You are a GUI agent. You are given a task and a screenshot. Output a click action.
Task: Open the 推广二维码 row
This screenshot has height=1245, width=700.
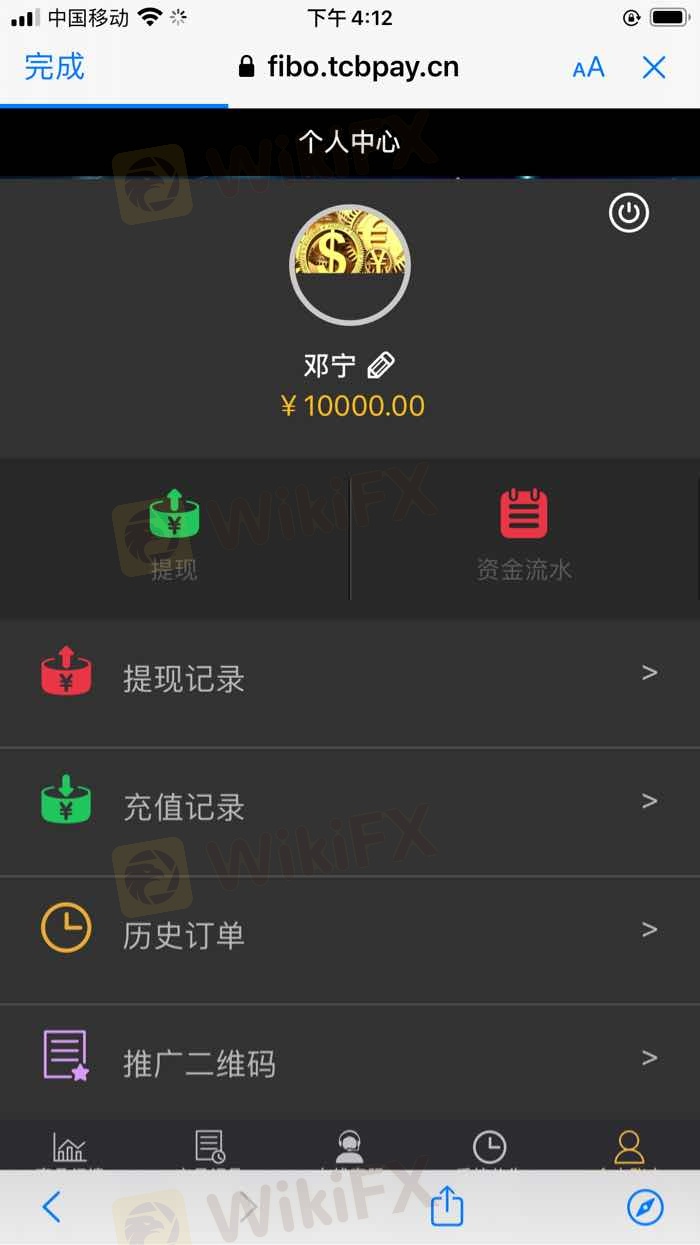pyautogui.click(x=349, y=1063)
